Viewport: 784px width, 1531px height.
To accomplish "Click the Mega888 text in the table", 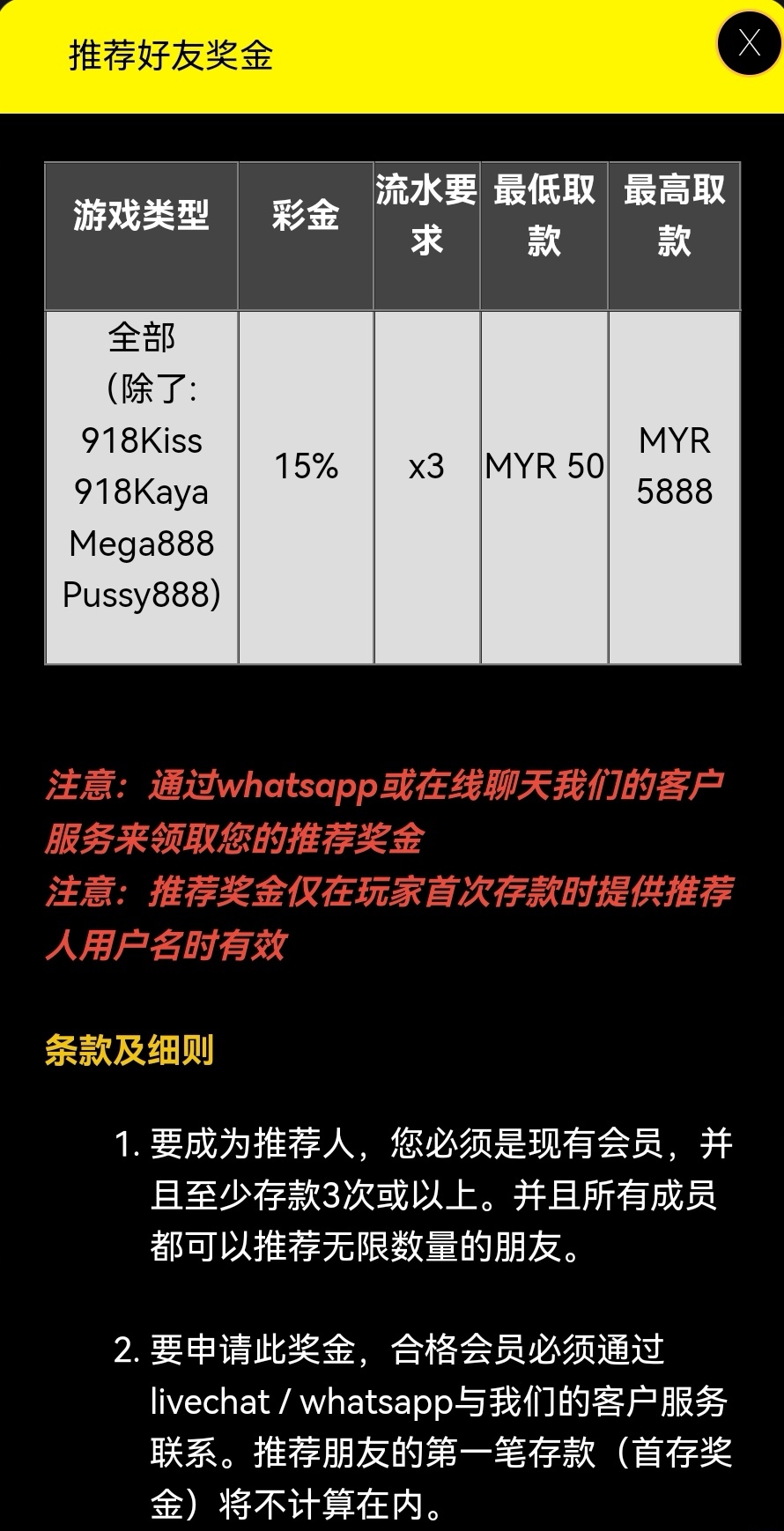I will (x=139, y=544).
